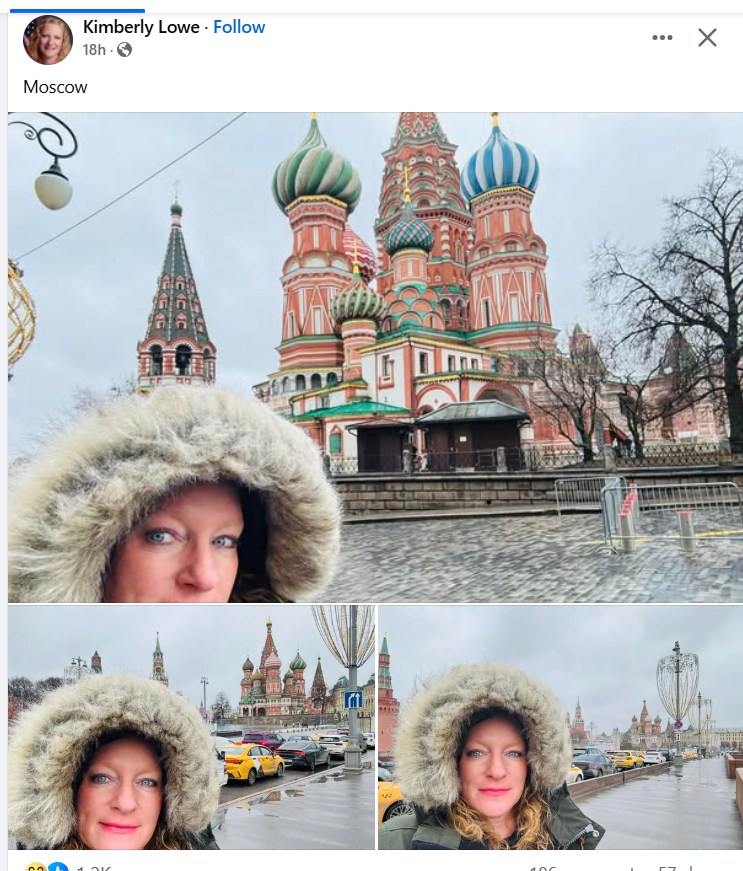This screenshot has height=871, width=743.
Task: Open Kimberly Lowe's profile name link
Action: pos(139,27)
